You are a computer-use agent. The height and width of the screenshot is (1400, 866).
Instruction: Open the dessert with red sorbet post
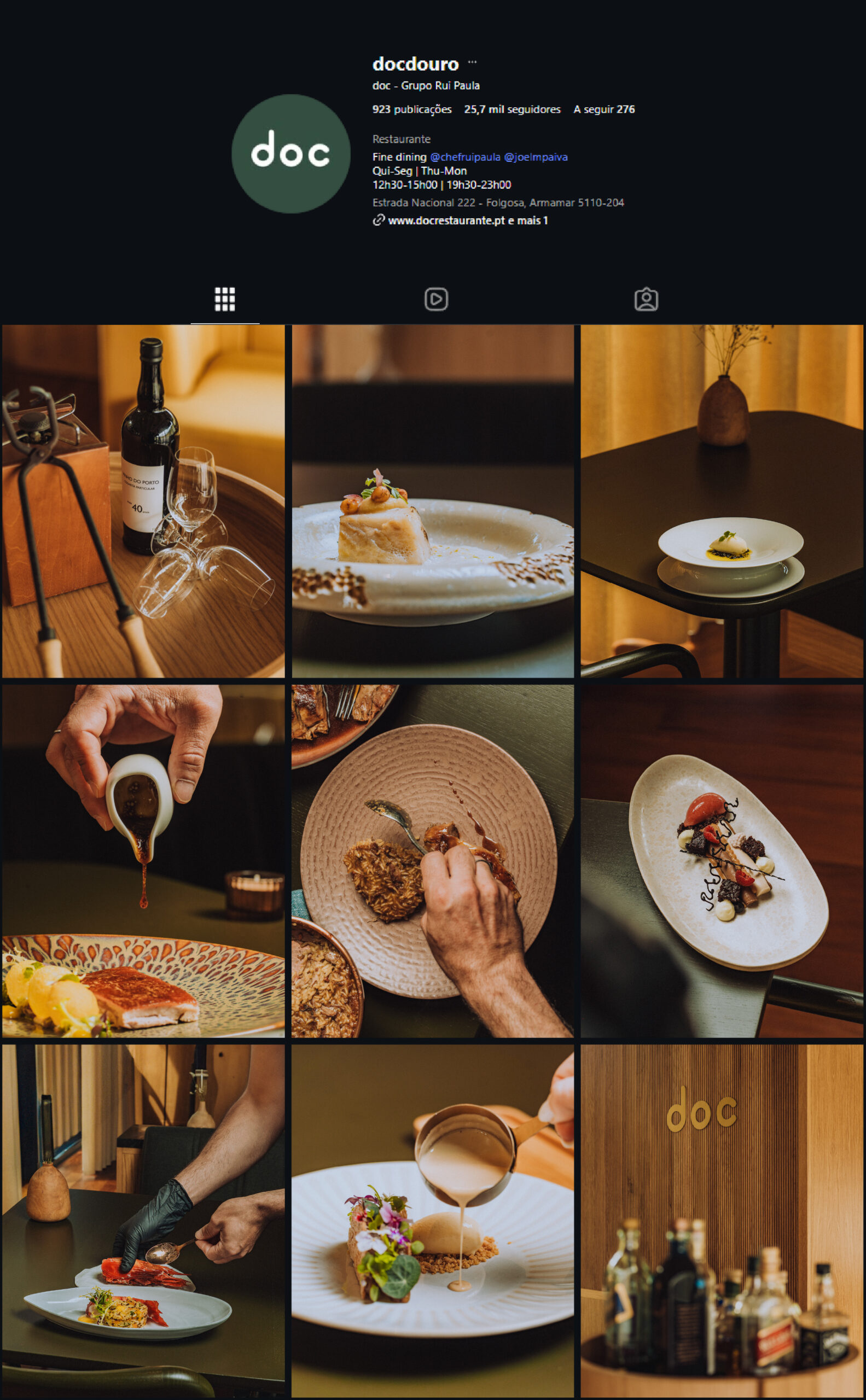[722, 861]
